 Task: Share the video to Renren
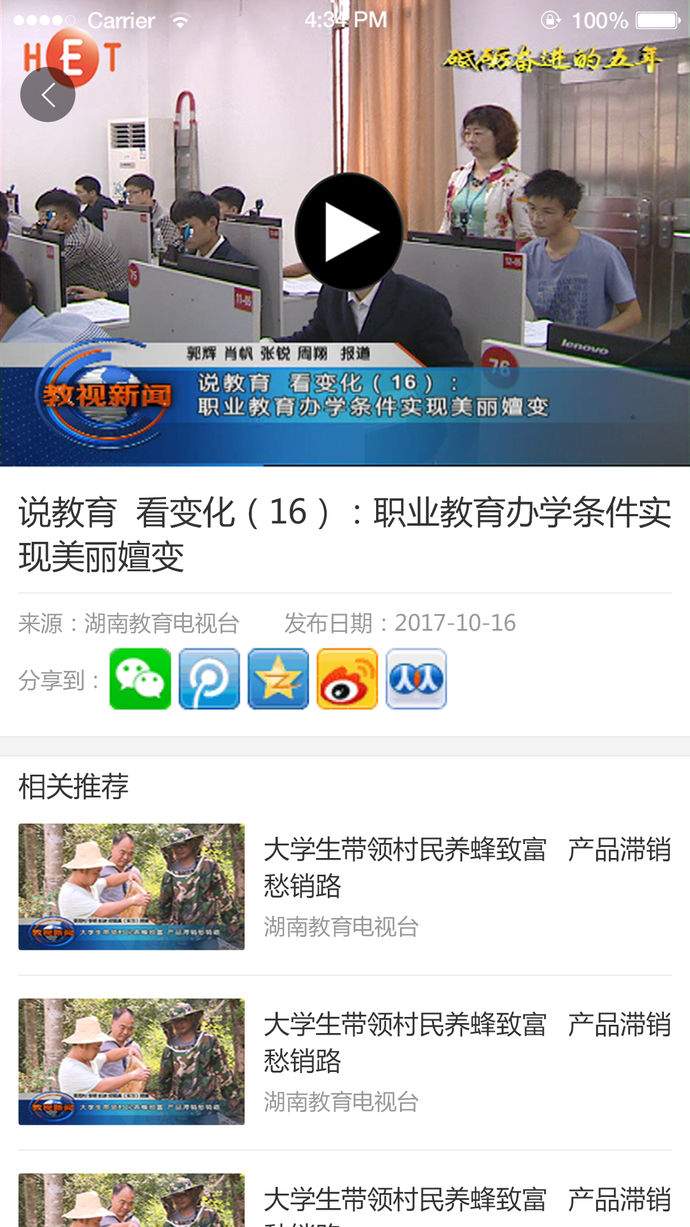[x=416, y=679]
